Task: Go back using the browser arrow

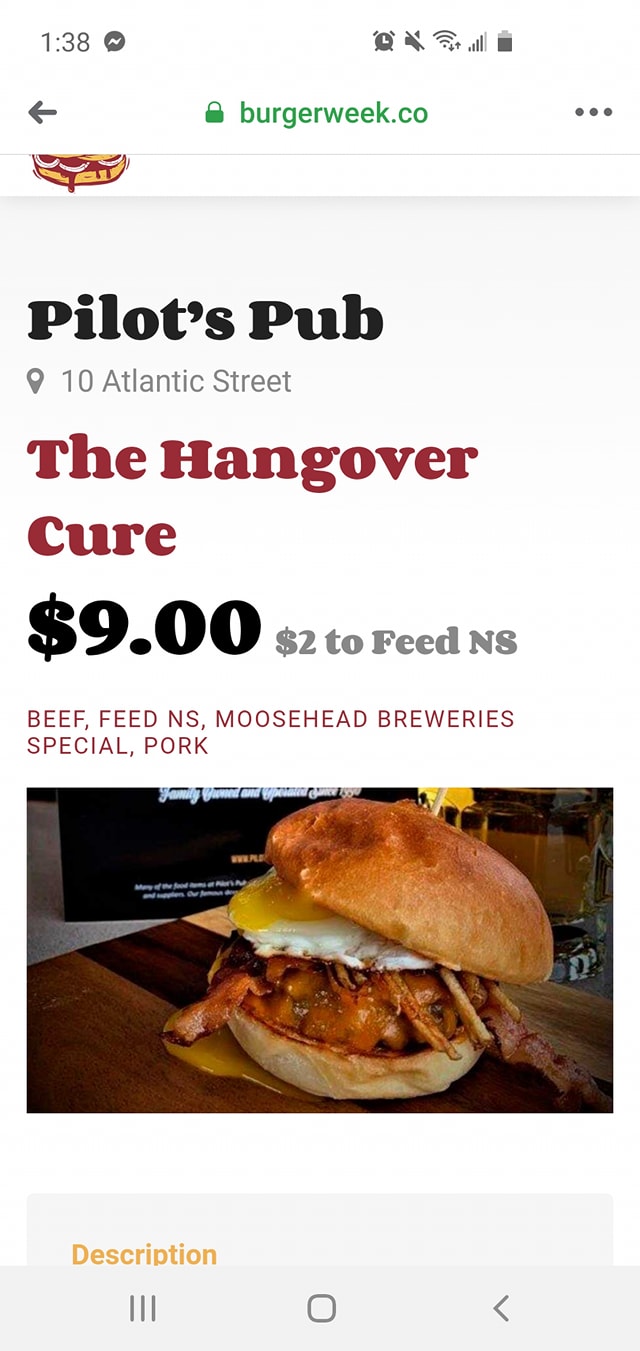Action: tap(43, 113)
